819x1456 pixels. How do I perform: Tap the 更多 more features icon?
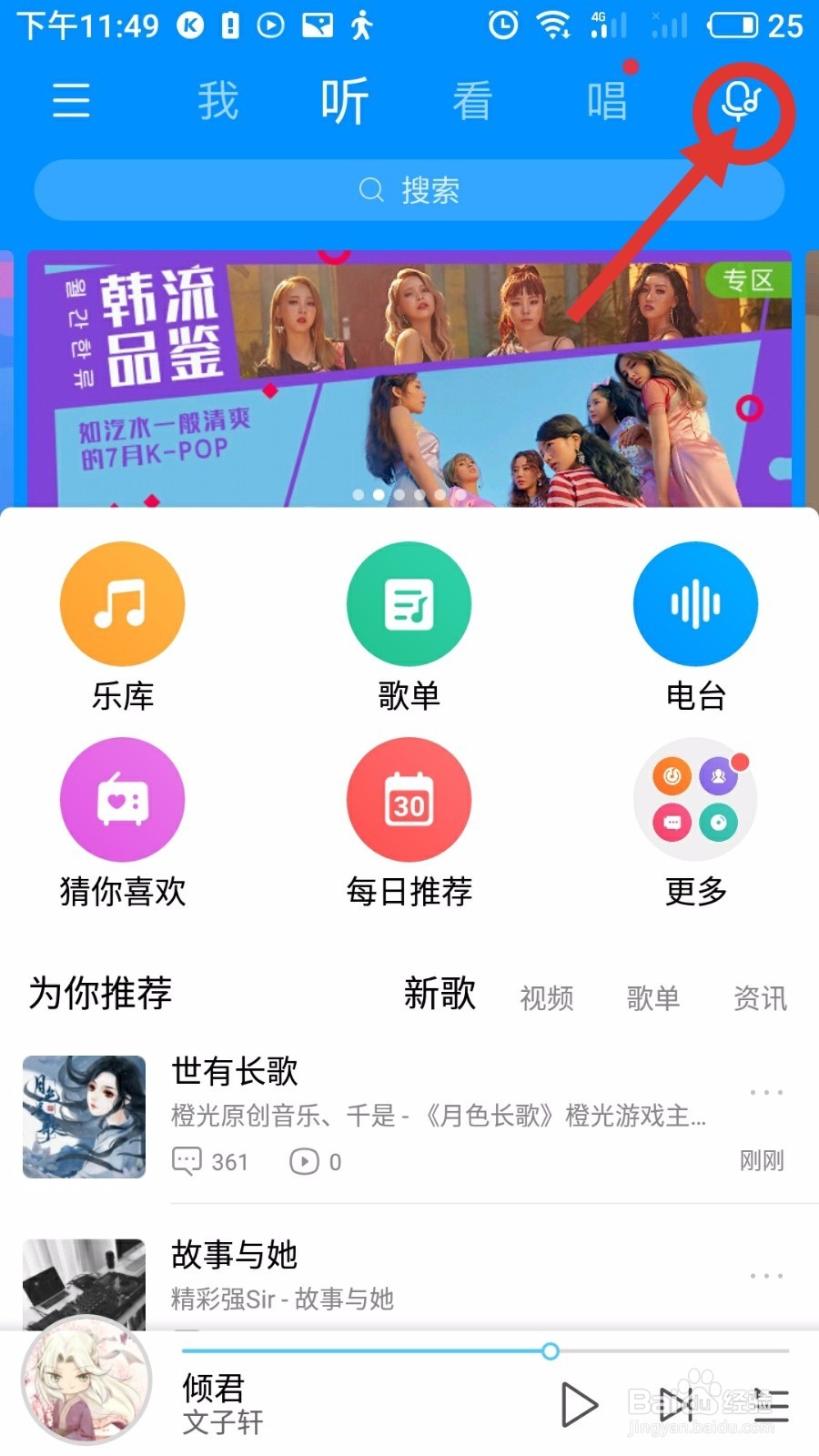pyautogui.click(x=694, y=798)
